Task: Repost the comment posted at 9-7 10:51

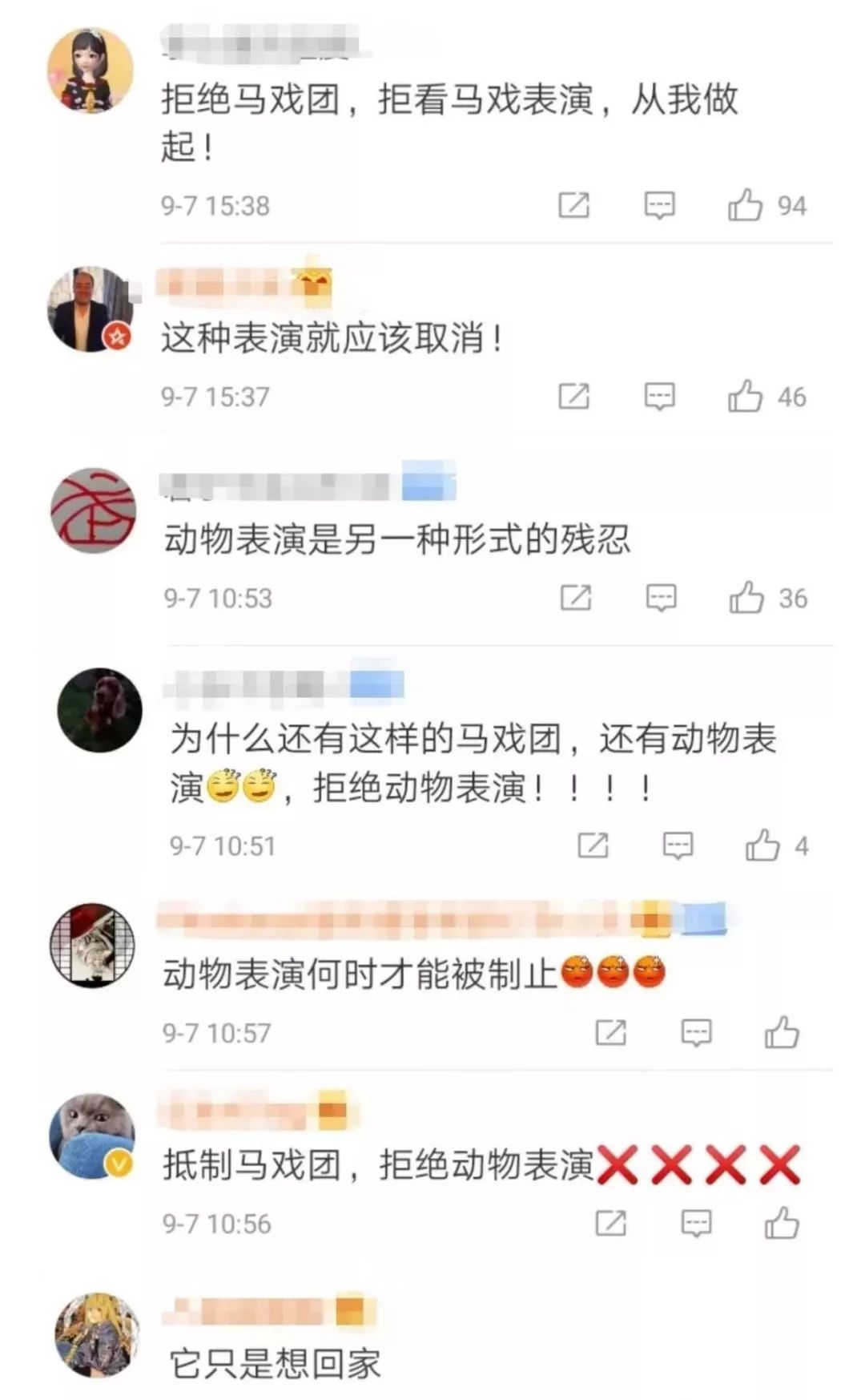Action: coord(593,845)
